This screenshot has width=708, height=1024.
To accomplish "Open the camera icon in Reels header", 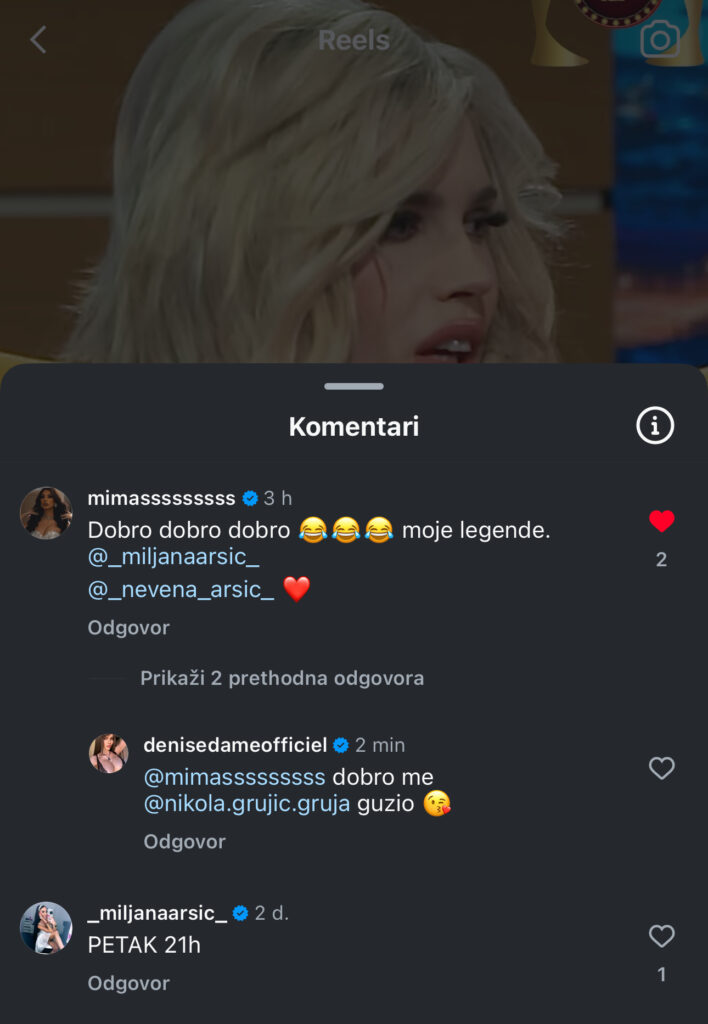I will (x=659, y=39).
